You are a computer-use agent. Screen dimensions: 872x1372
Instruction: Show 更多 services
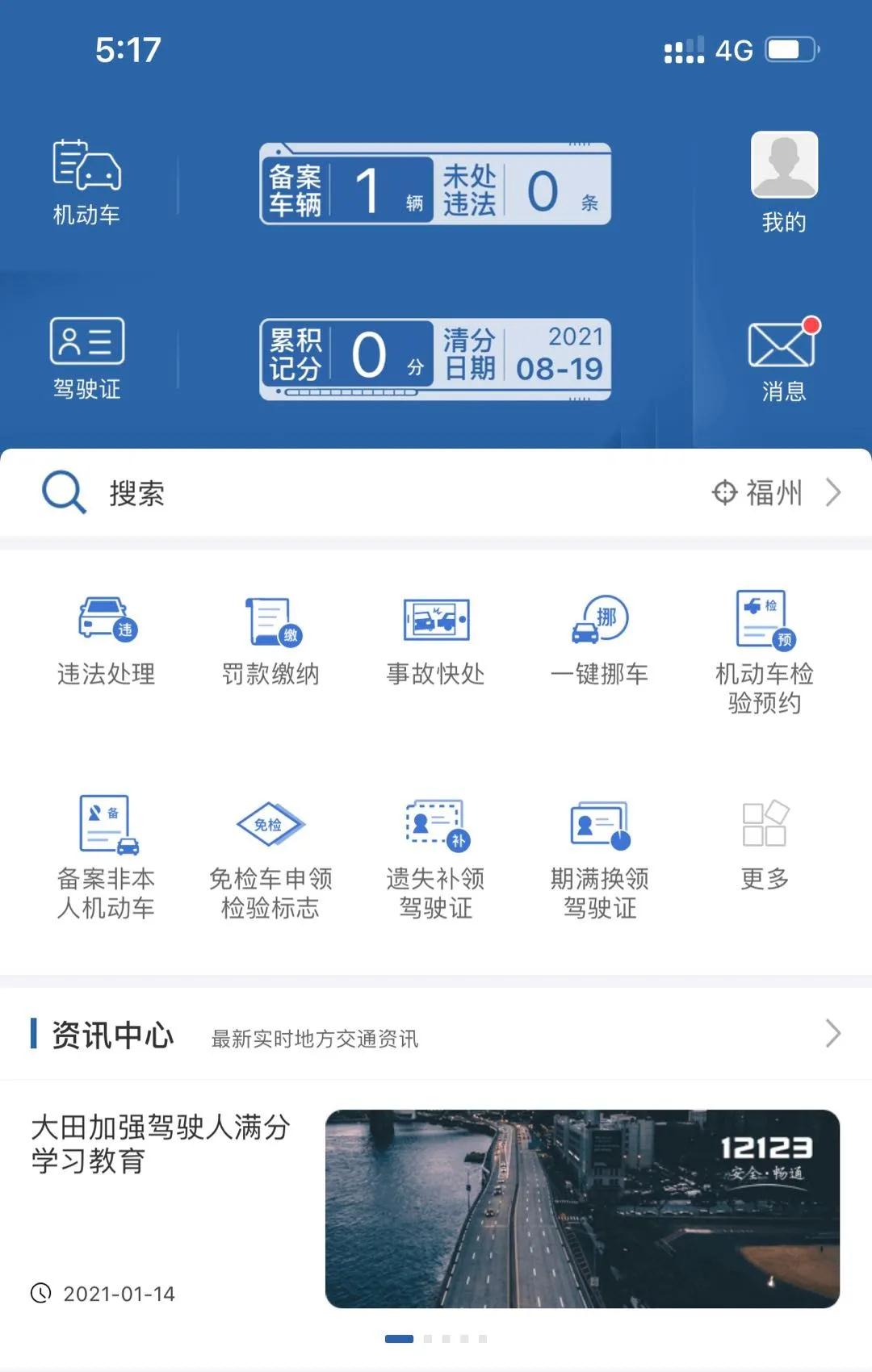pos(764,843)
